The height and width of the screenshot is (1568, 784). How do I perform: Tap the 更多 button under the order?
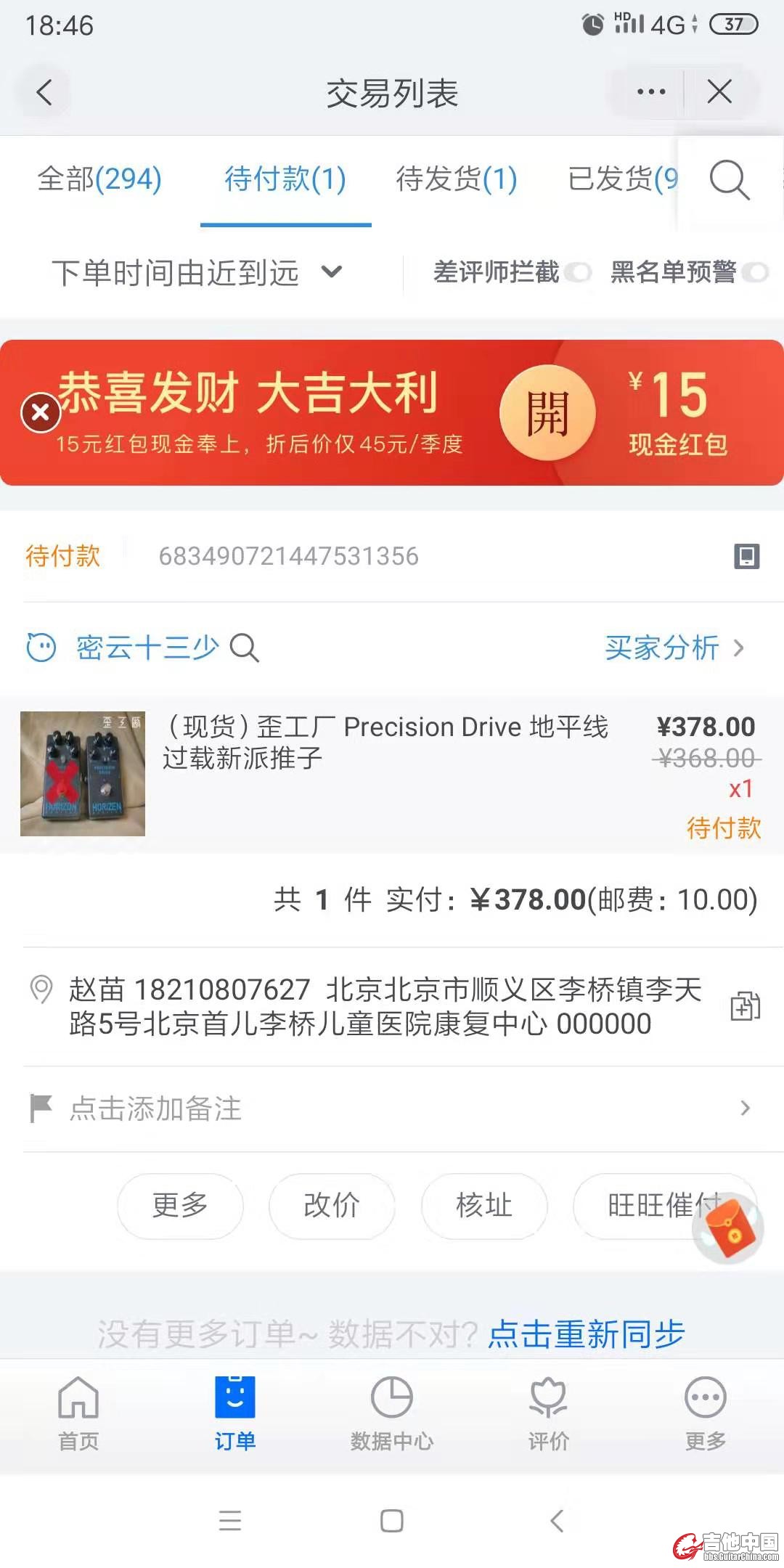point(180,1206)
